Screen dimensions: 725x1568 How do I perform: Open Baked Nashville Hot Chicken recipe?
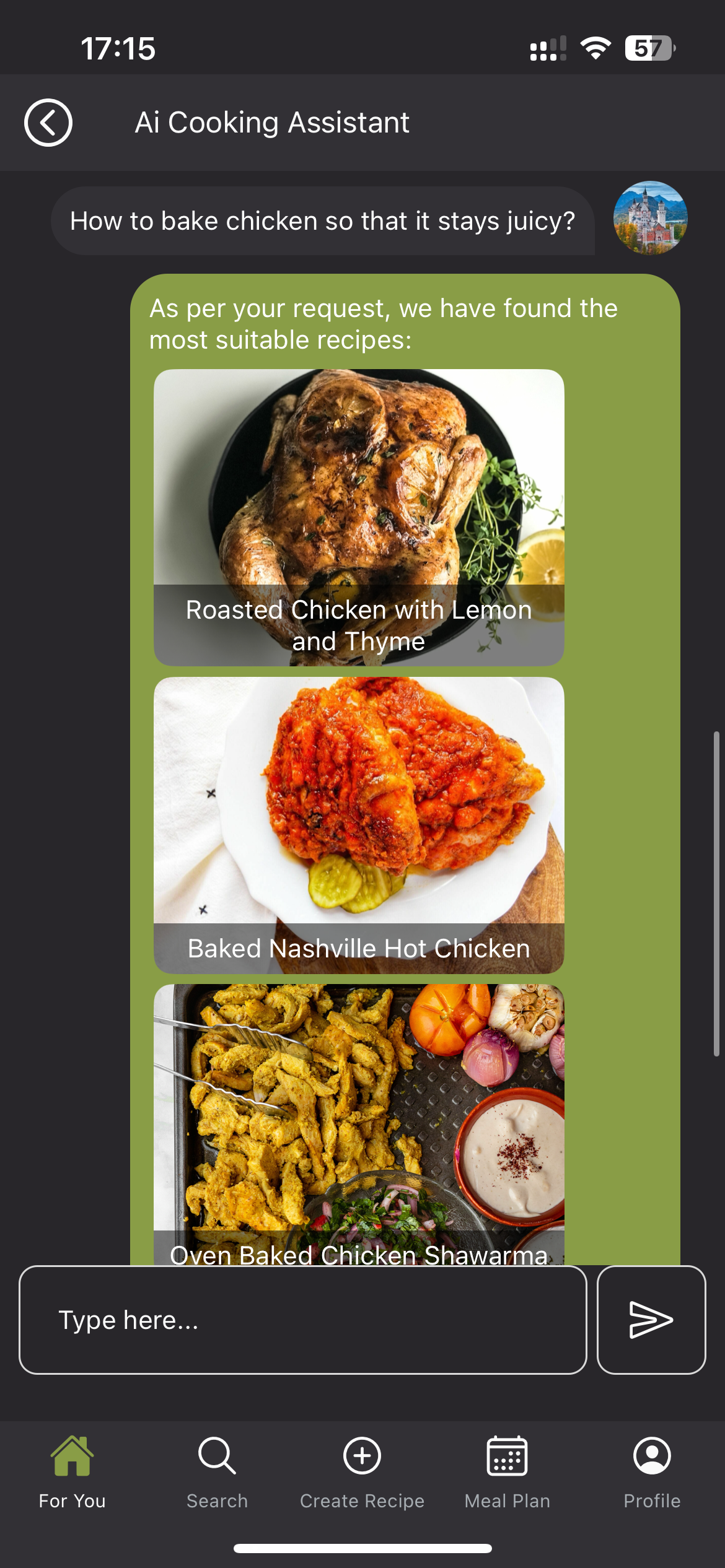pyautogui.click(x=359, y=824)
